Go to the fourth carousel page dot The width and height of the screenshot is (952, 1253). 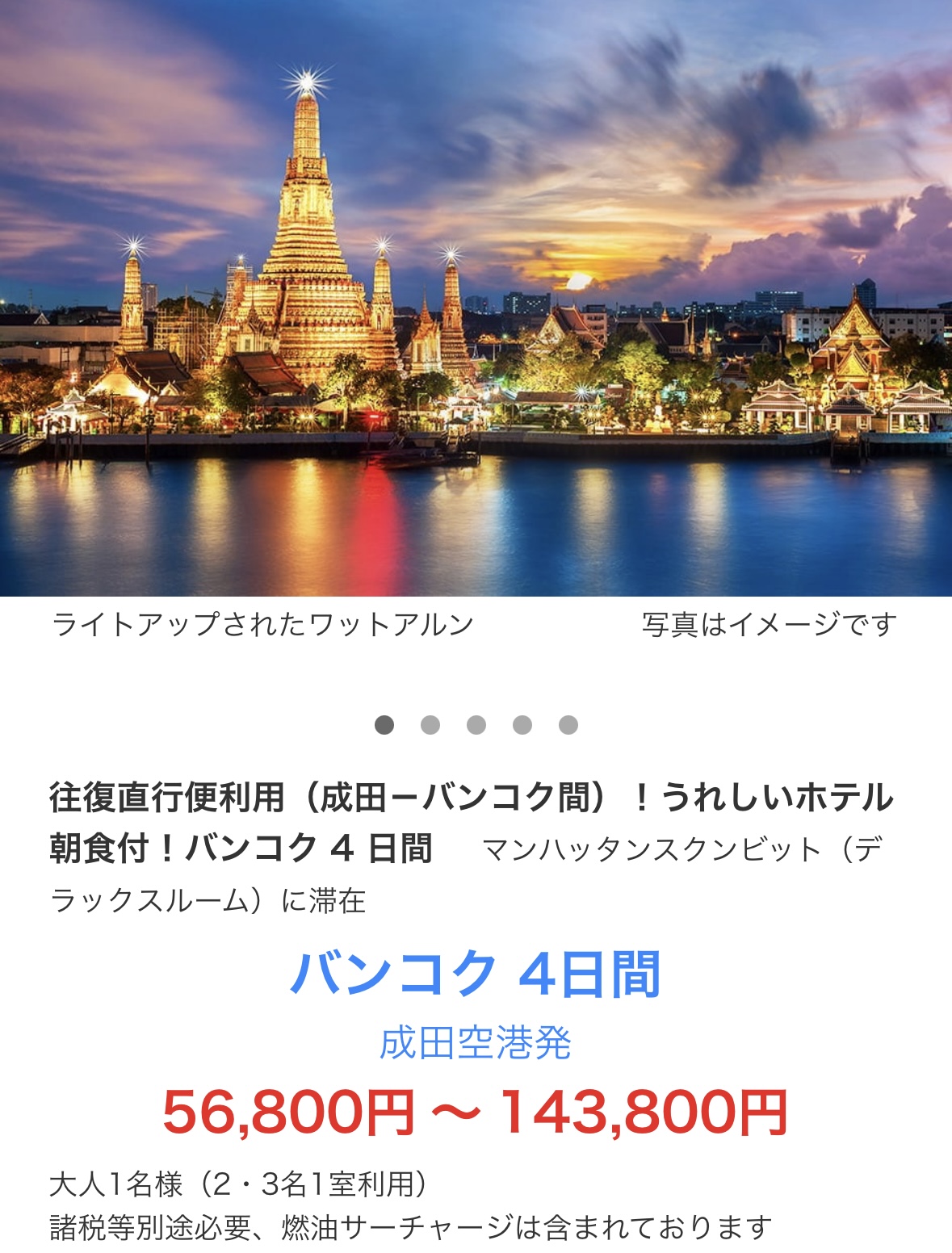click(x=522, y=725)
